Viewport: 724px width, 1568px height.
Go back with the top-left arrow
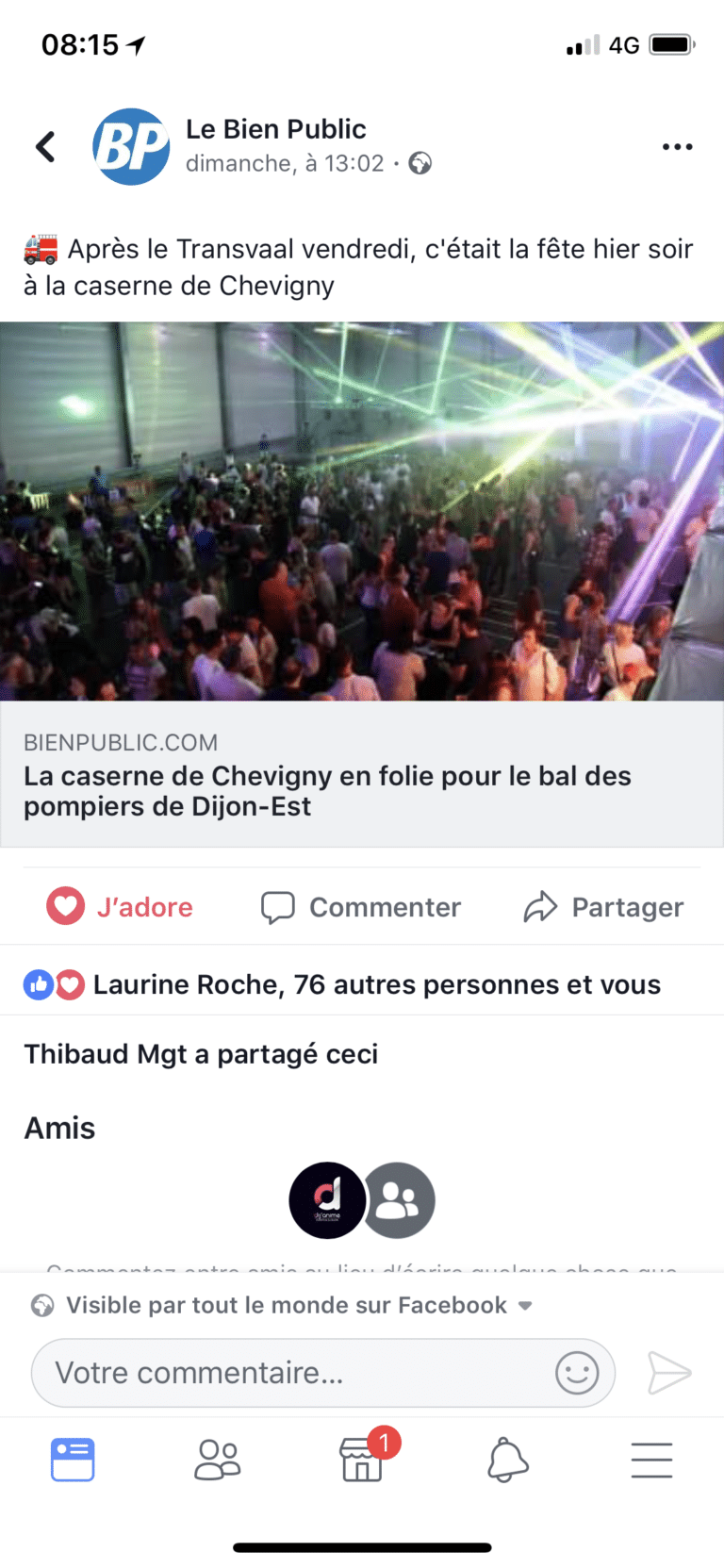point(45,146)
